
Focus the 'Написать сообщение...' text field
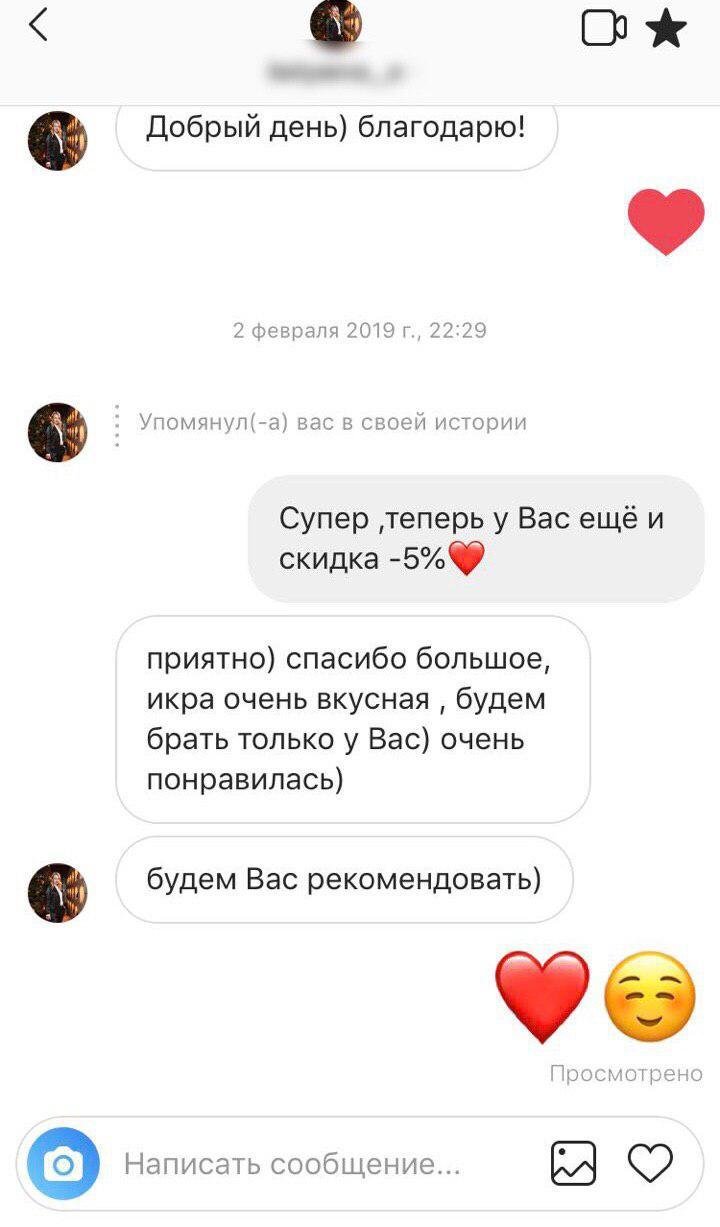pyautogui.click(x=300, y=1164)
